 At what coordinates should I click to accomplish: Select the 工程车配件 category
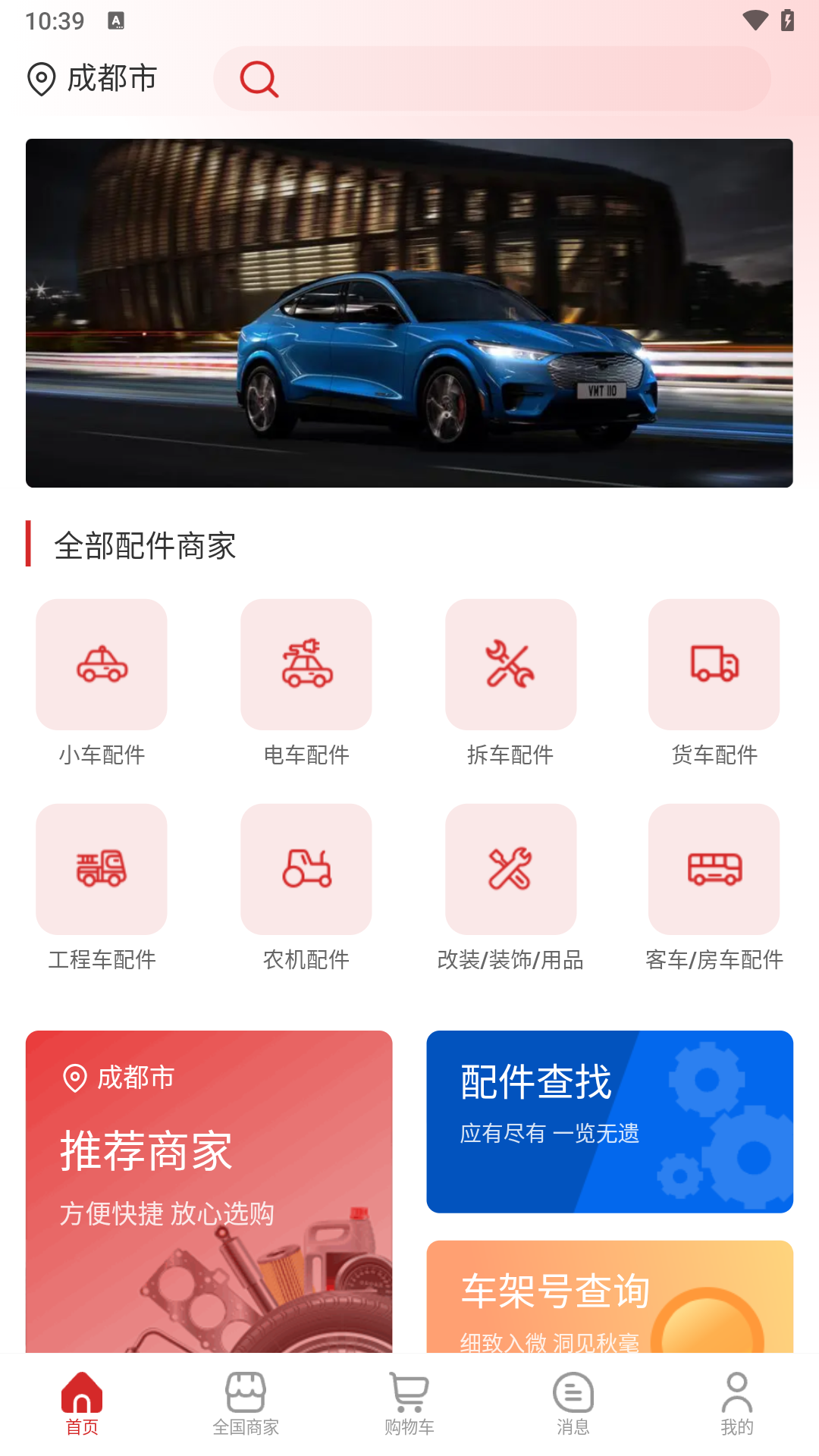[101, 869]
